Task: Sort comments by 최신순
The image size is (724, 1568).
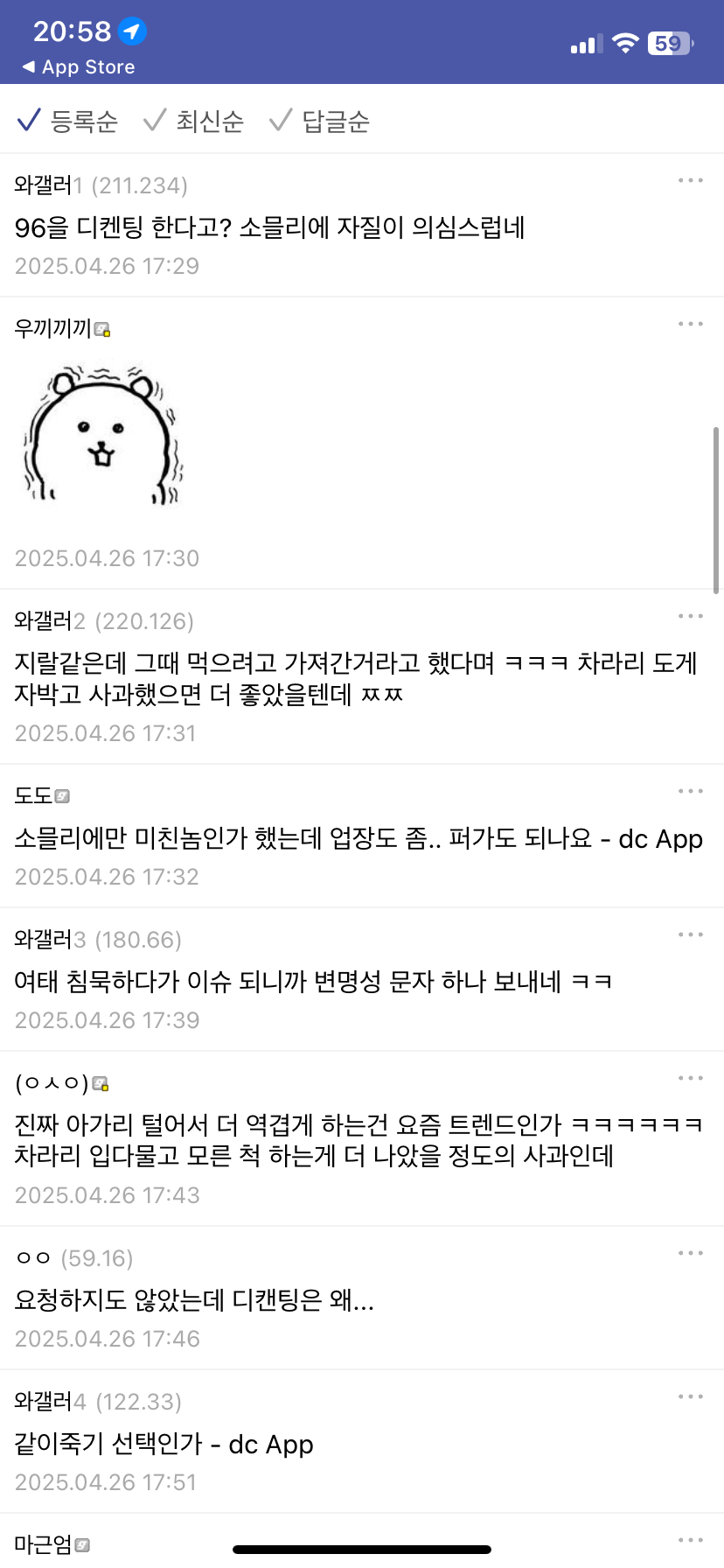Action: (194, 121)
